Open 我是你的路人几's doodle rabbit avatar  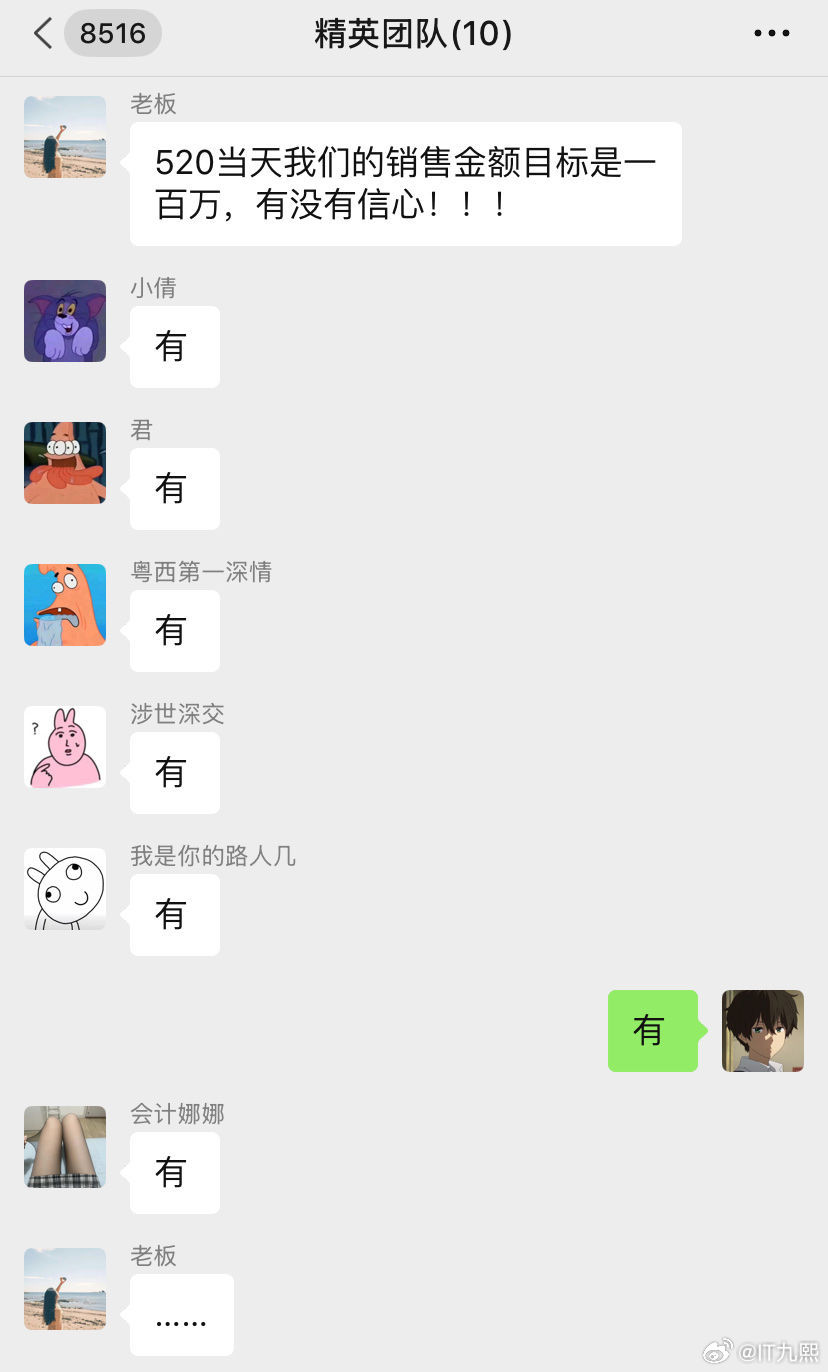click(64, 889)
